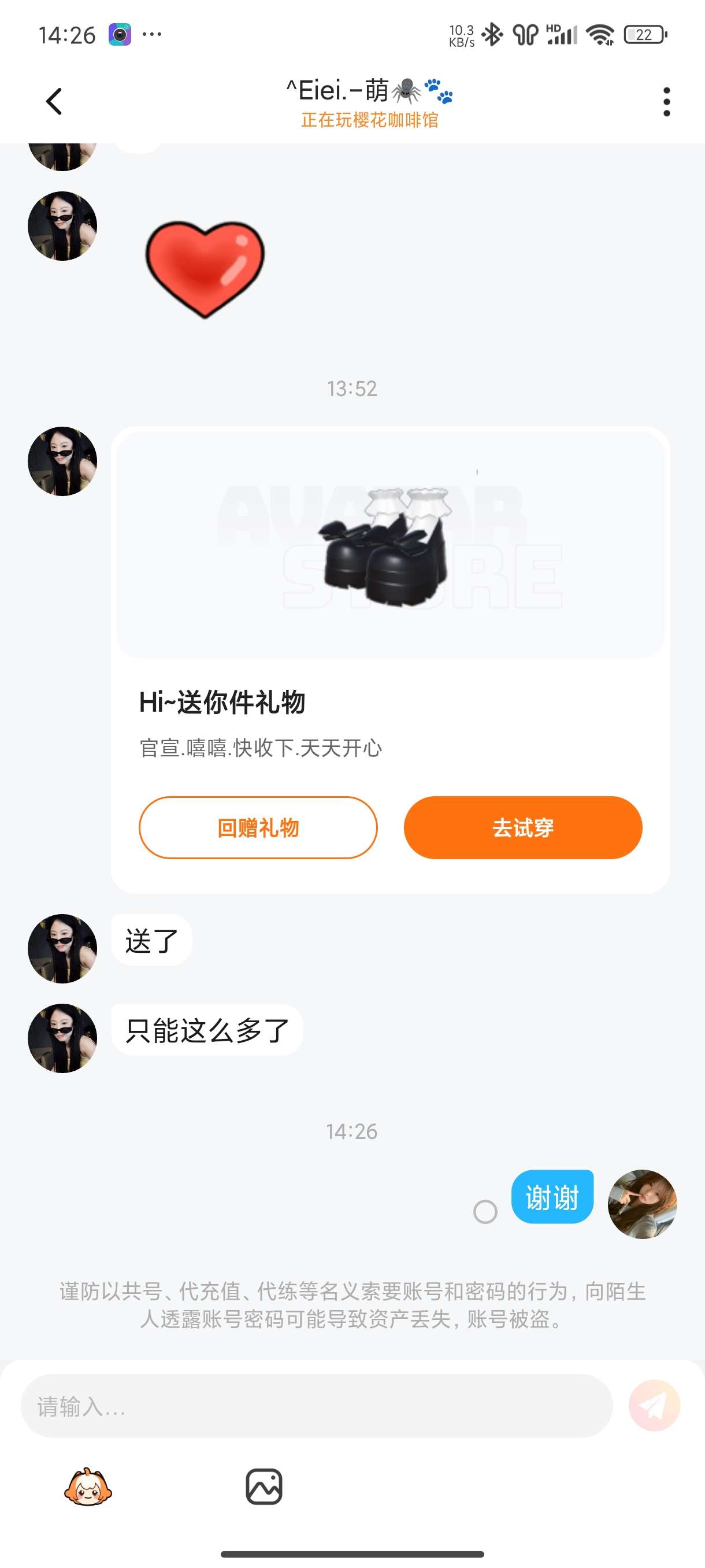The height and width of the screenshot is (1568, 705).
Task: Tap 回赠礼物 to send a gift back
Action: 258,828
